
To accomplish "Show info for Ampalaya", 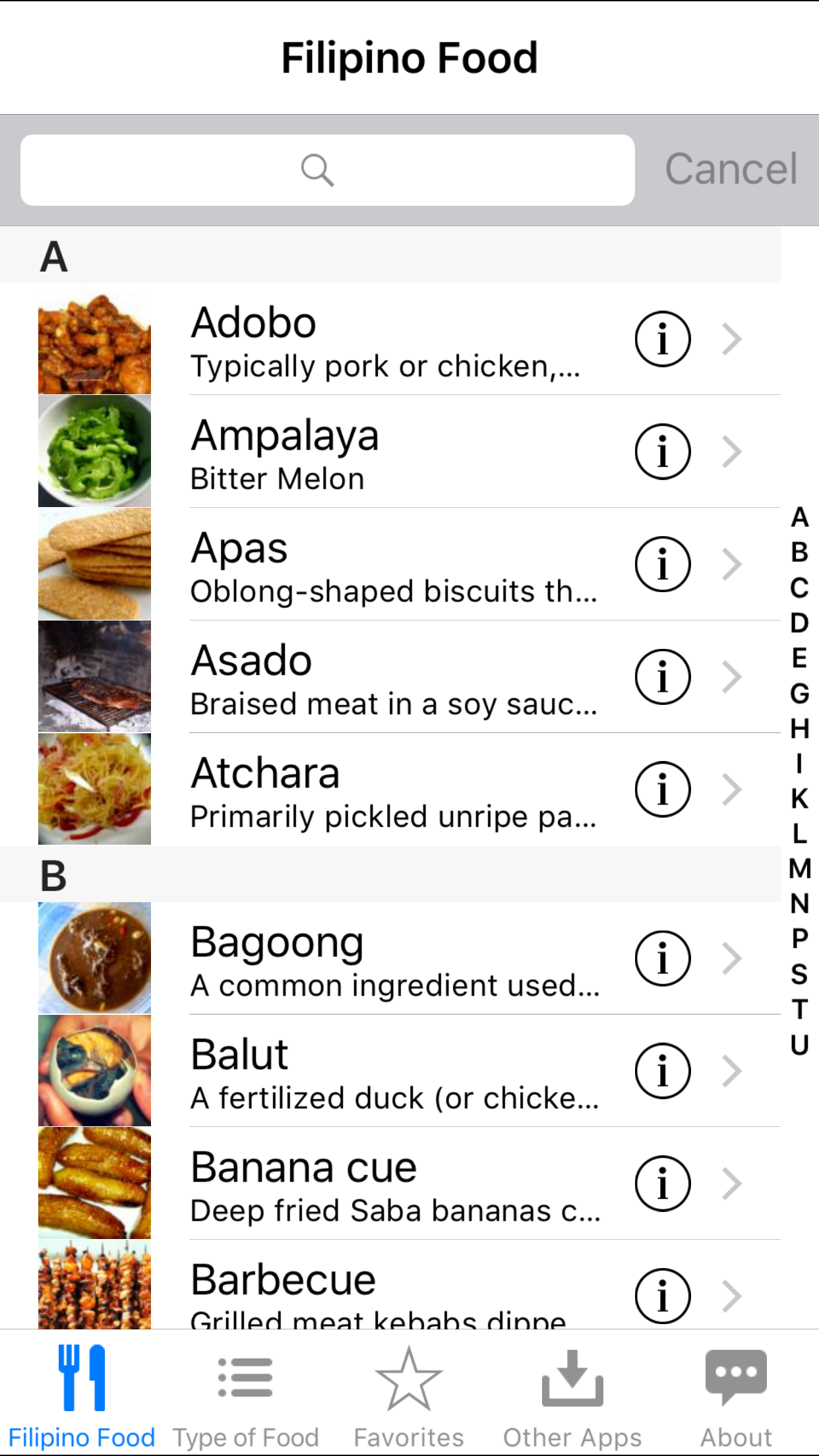I will [x=662, y=452].
